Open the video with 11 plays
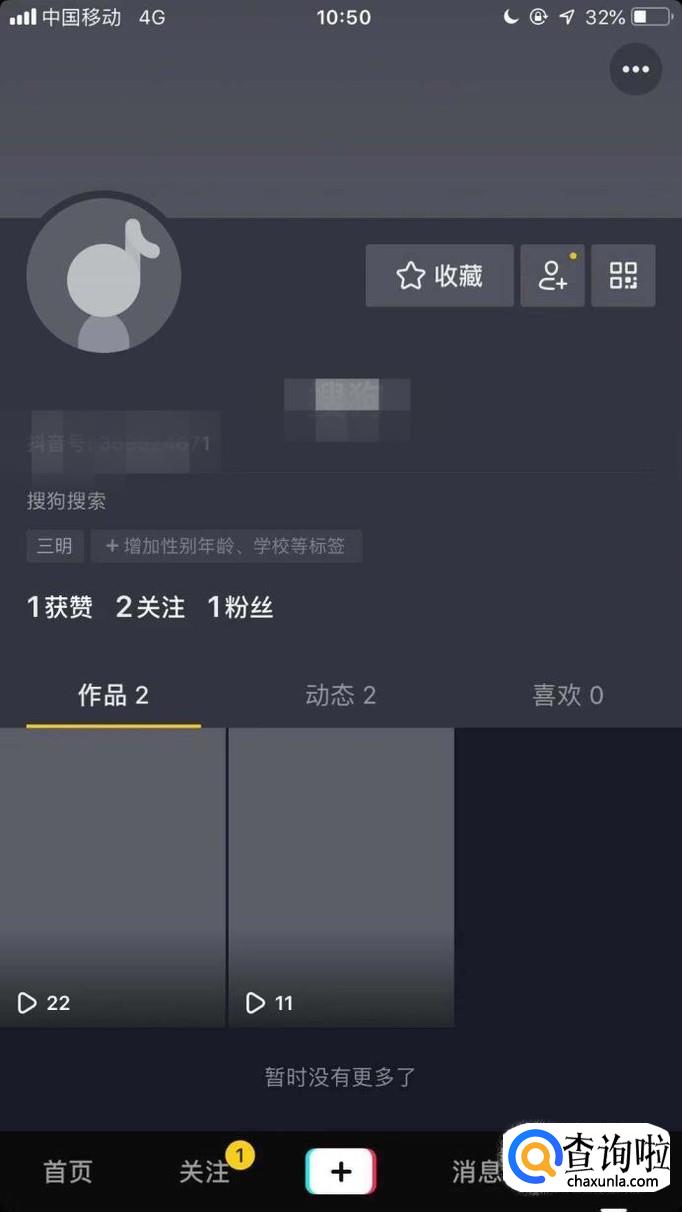682x1212 pixels. point(341,877)
